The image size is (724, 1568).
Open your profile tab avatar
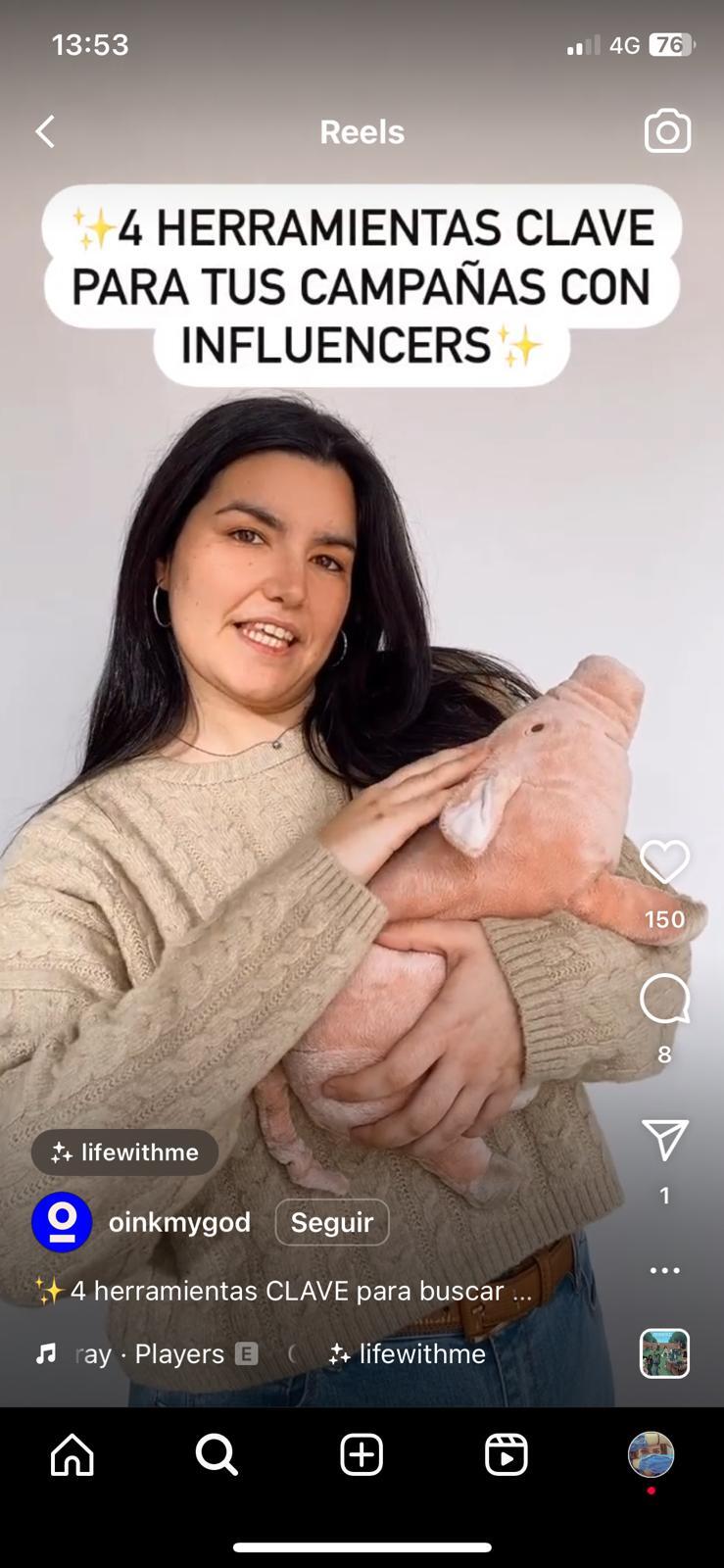[651, 1455]
